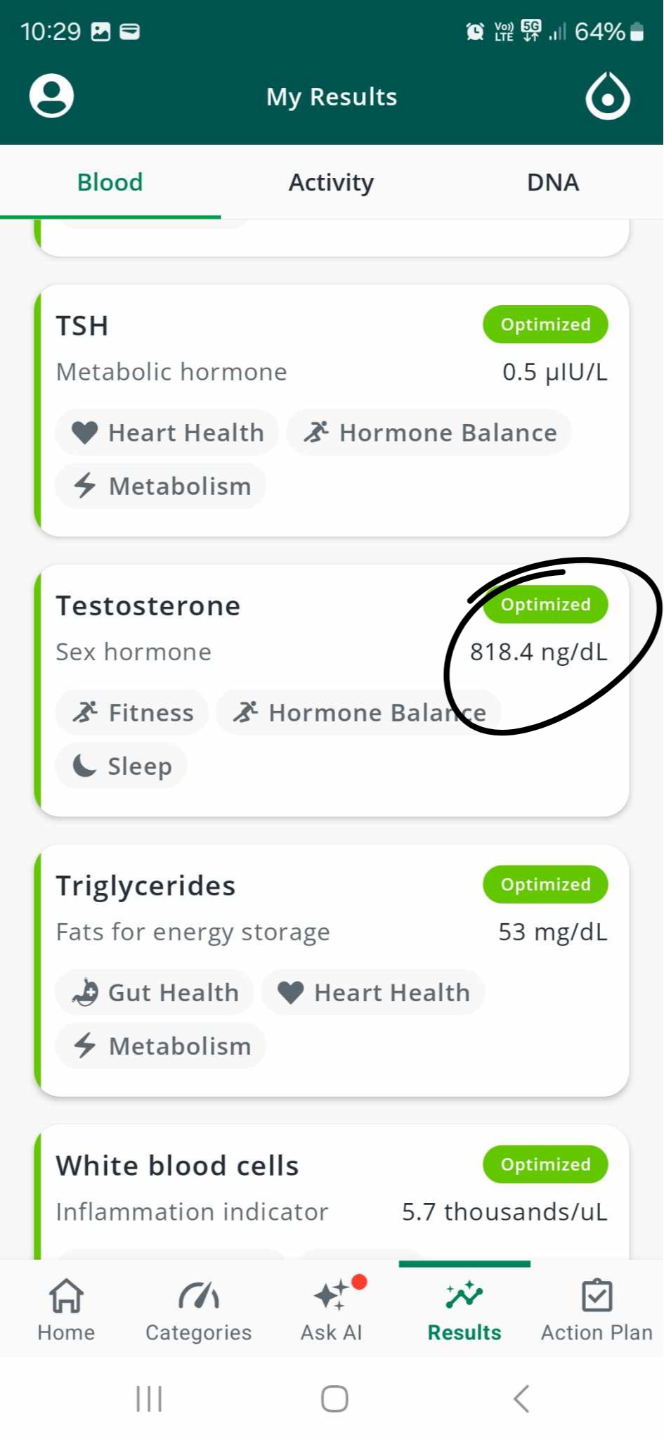This screenshot has height=1440, width=664.
Task: Open the White blood cells card
Action: [x=250, y=1188]
